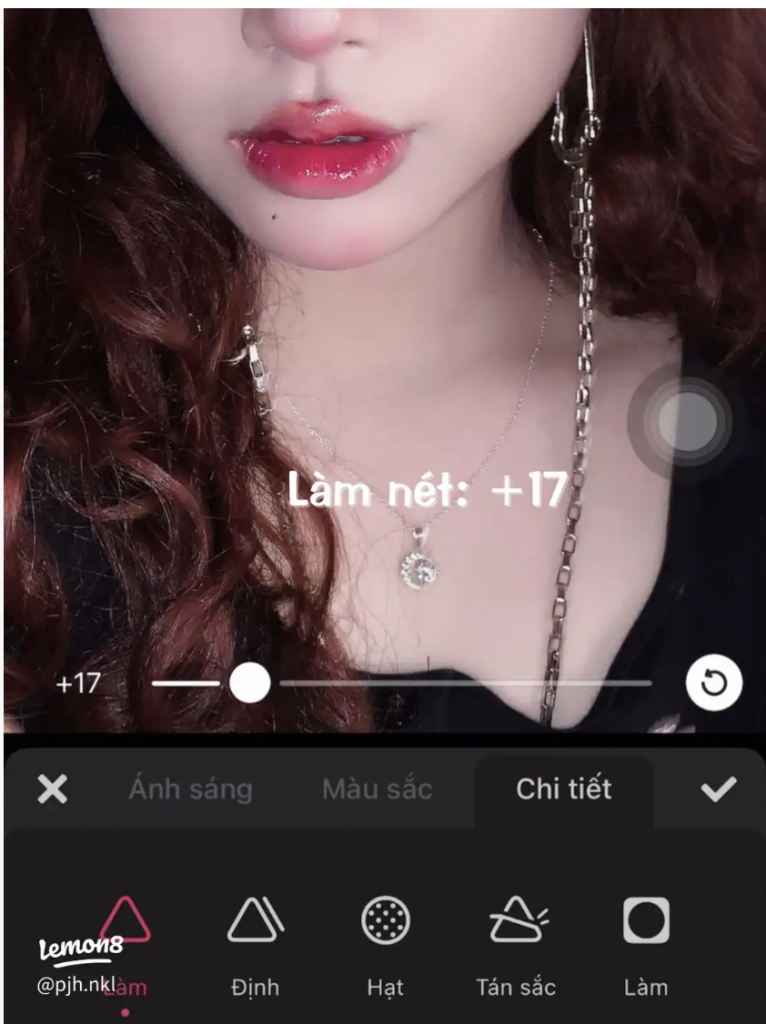Switch to the Màu sắc tab

377,790
